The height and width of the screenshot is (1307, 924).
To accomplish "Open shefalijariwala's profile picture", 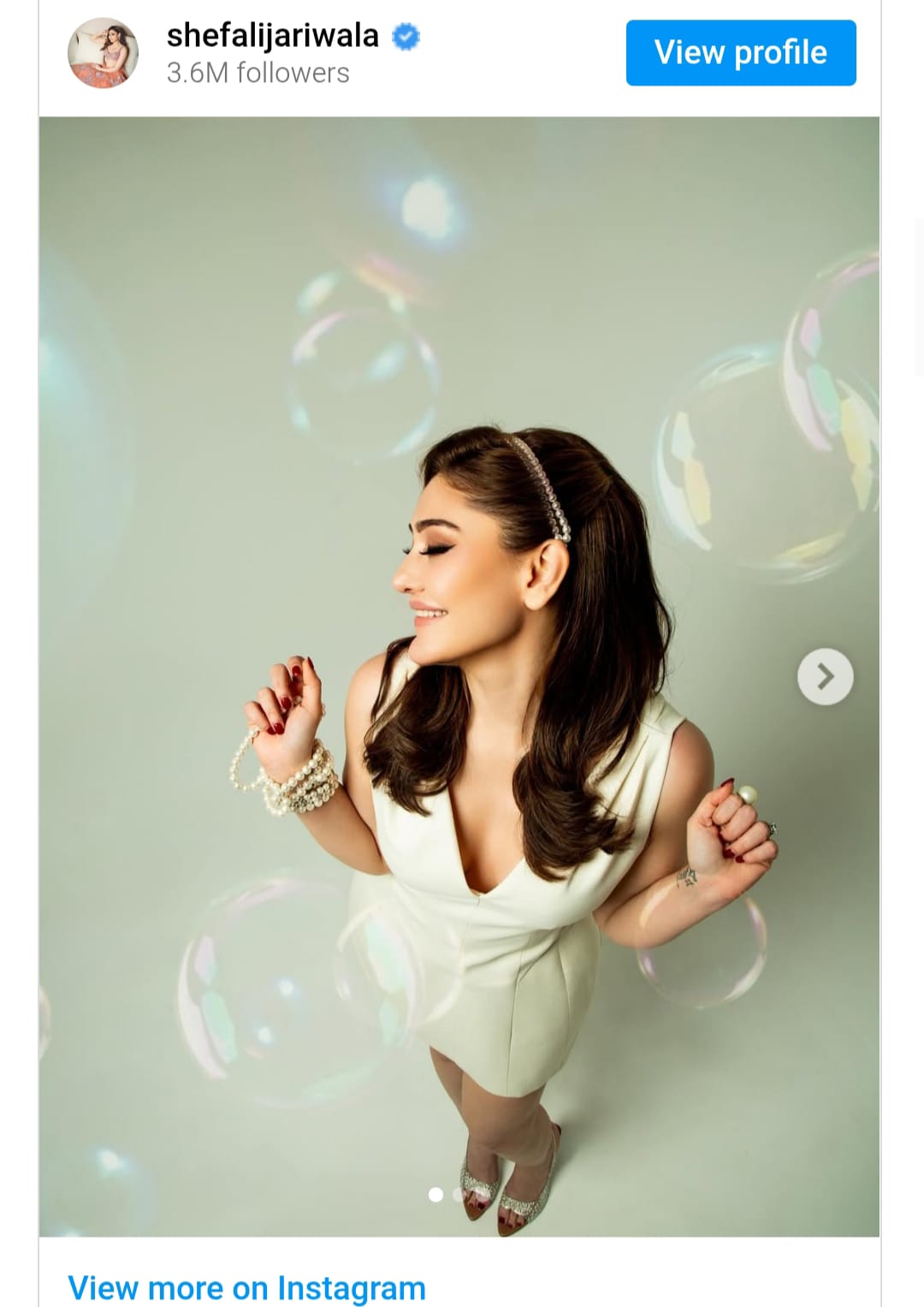I will tap(103, 53).
